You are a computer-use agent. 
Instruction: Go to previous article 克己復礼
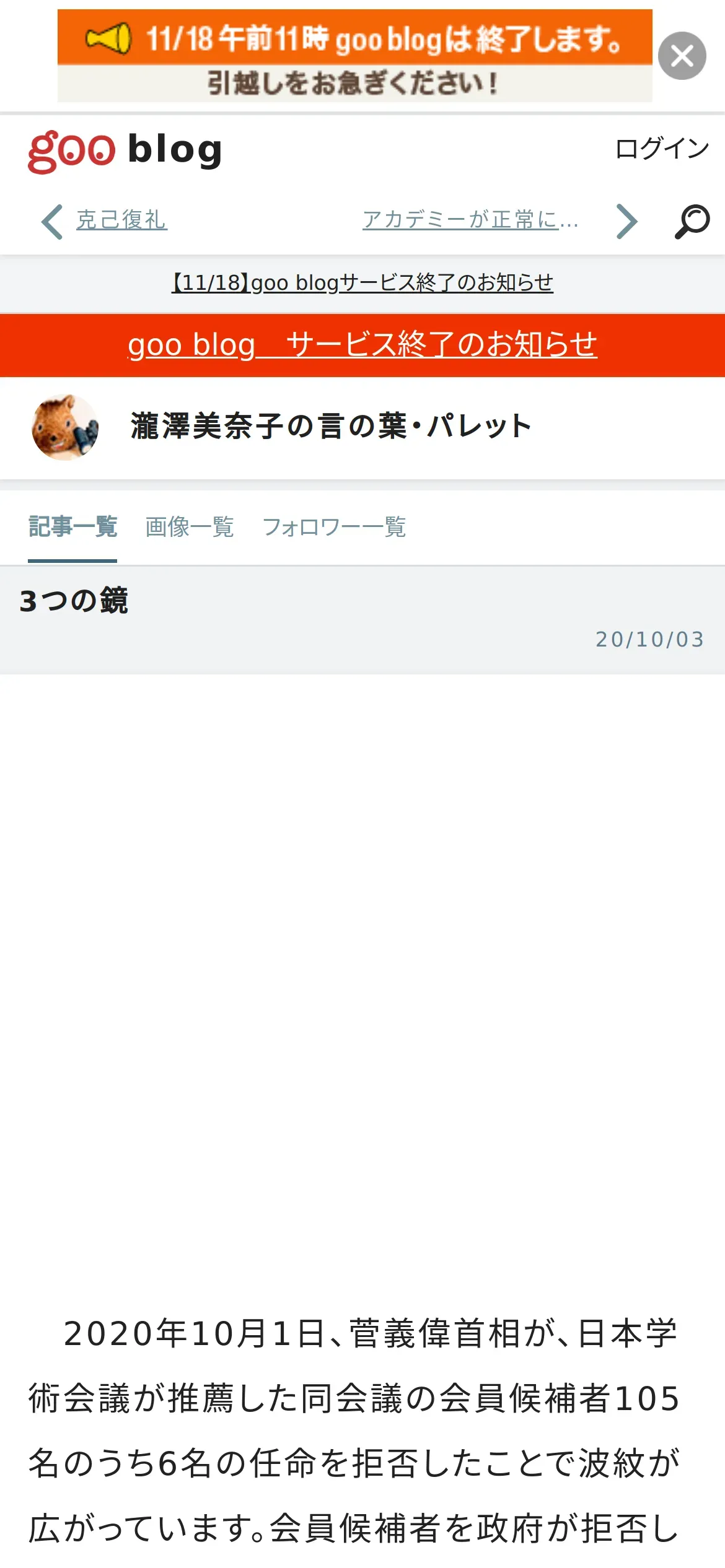(121, 220)
